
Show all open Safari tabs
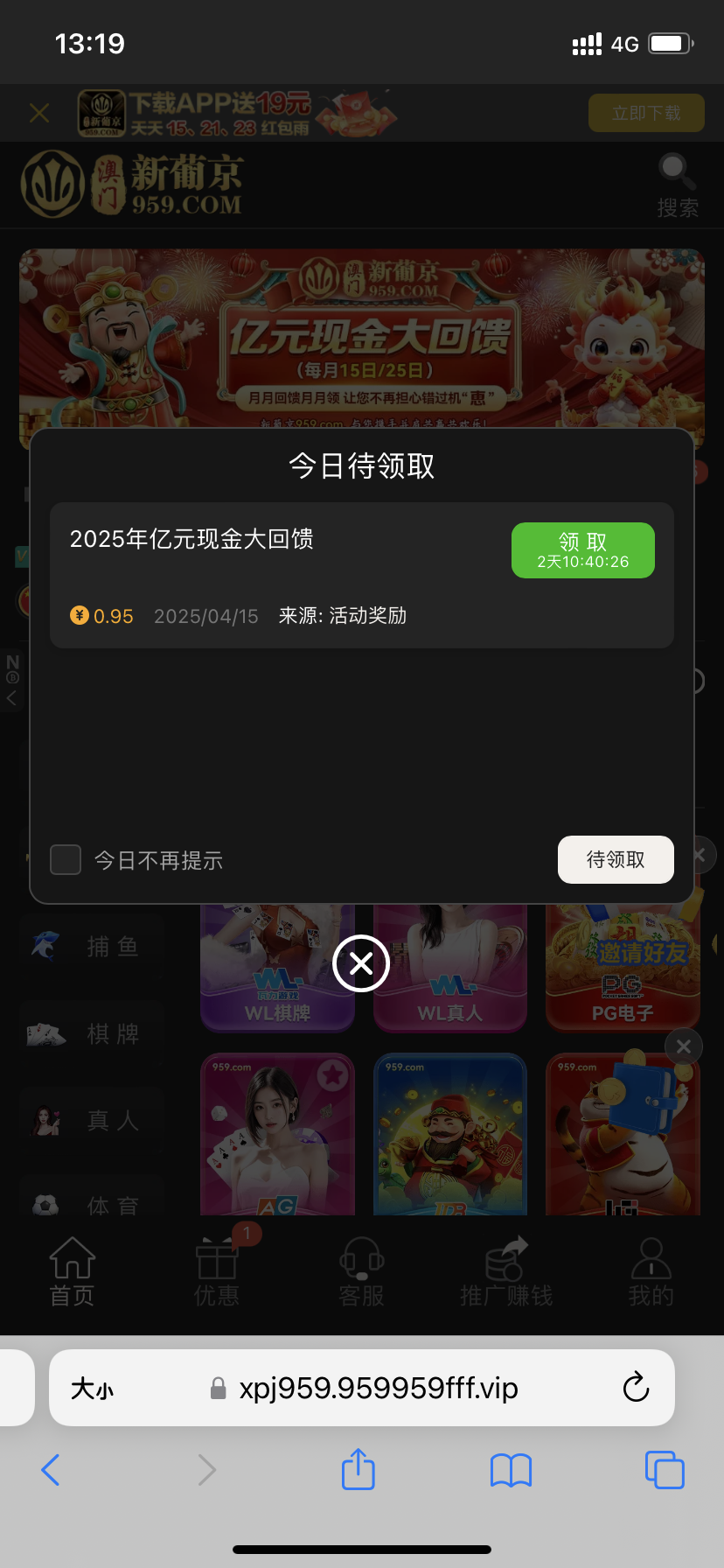[664, 1469]
